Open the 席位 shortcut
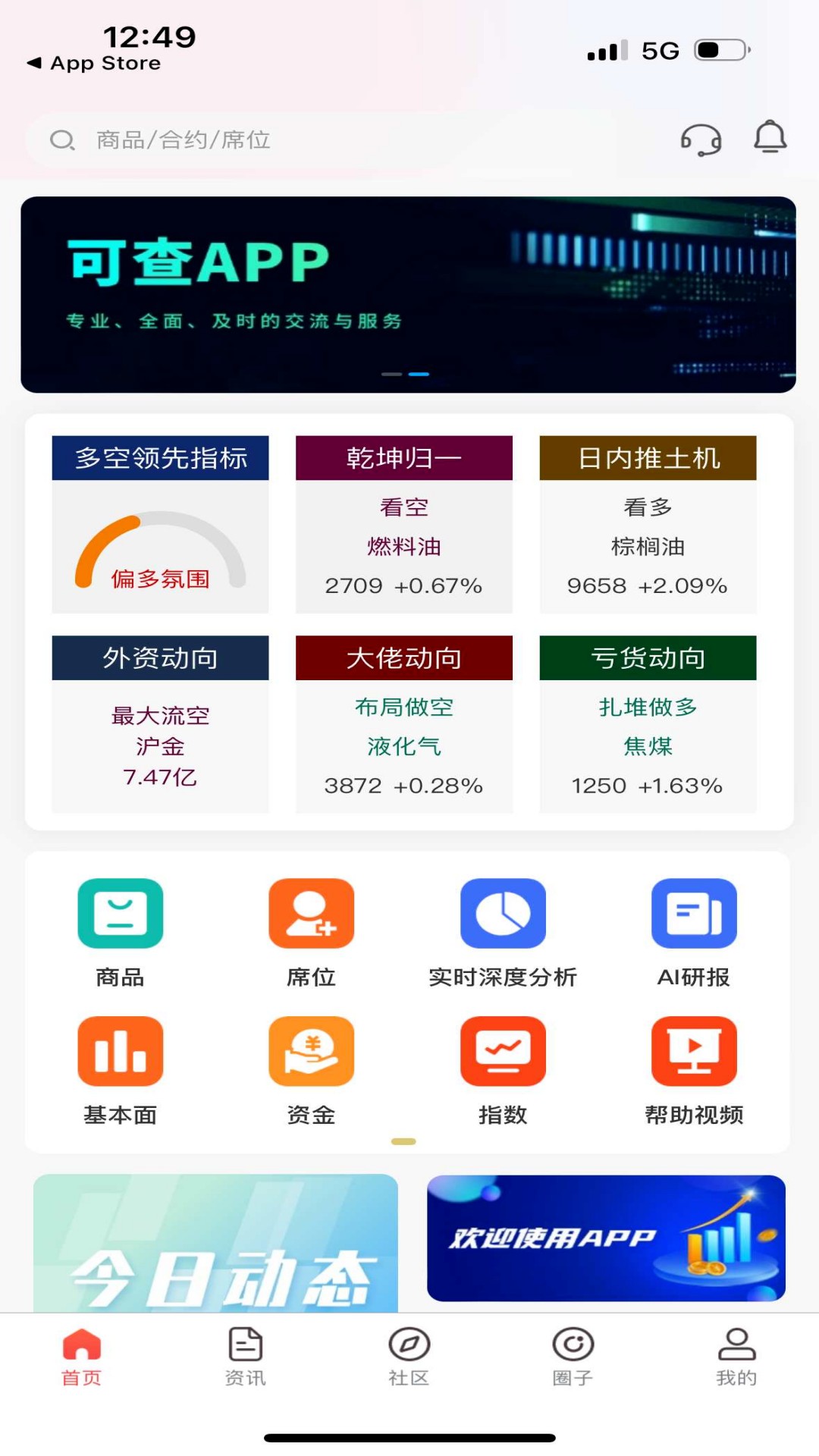819x1456 pixels. point(311,931)
